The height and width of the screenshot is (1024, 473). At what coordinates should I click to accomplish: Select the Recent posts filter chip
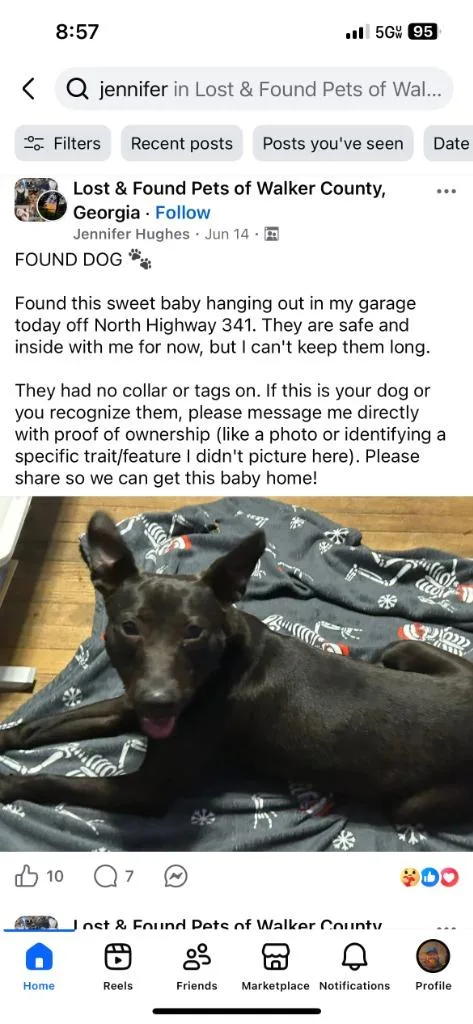click(182, 144)
